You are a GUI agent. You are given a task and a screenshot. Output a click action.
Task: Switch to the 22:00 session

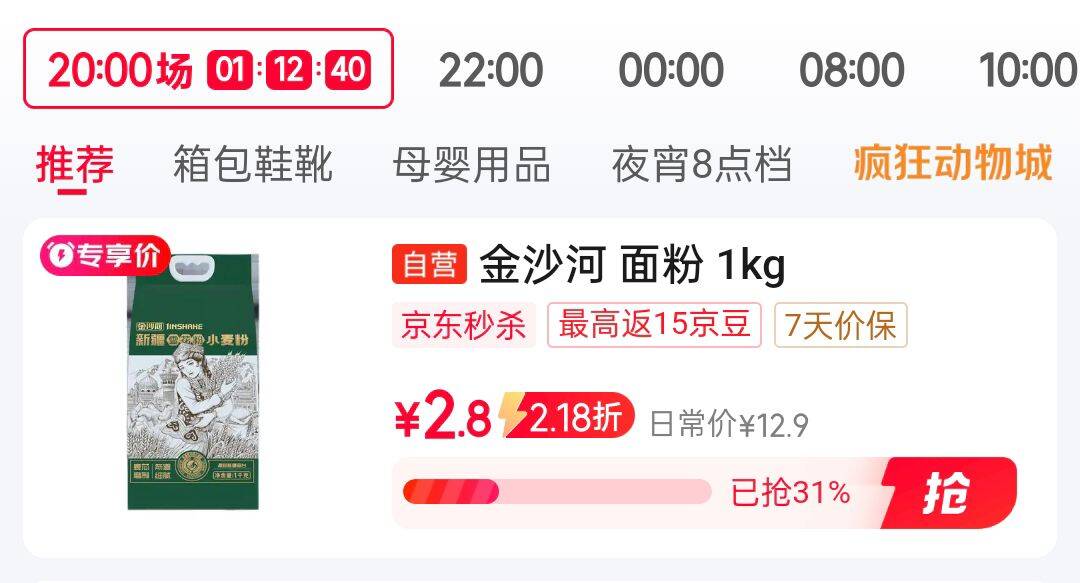point(490,70)
